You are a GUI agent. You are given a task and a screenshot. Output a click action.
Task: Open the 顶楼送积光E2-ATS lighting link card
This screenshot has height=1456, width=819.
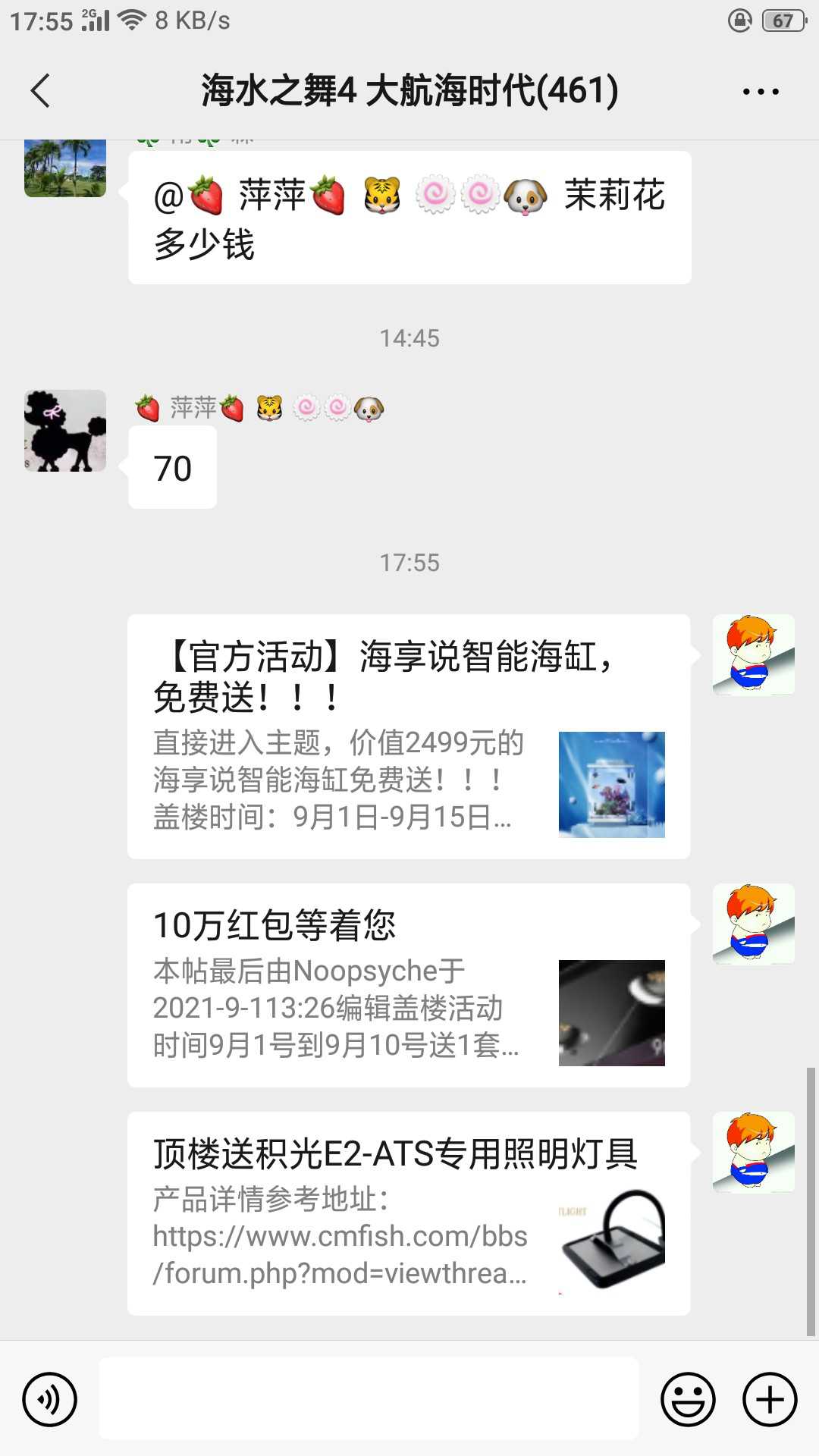pyautogui.click(x=408, y=1213)
